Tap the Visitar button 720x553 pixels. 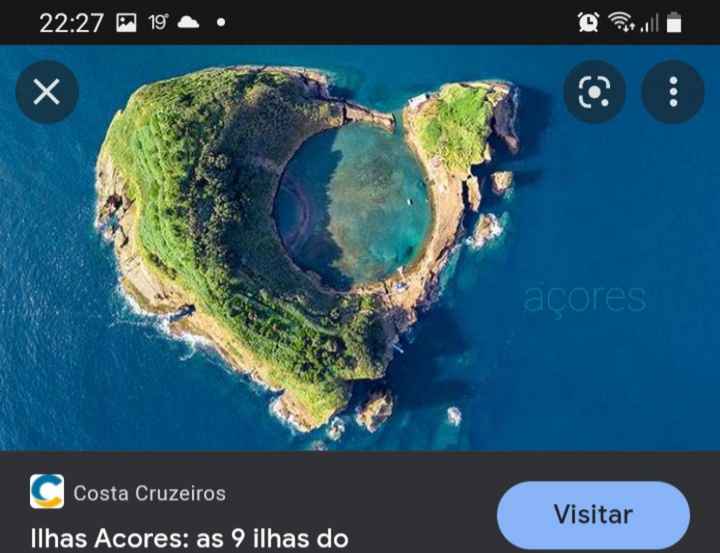[x=593, y=515]
